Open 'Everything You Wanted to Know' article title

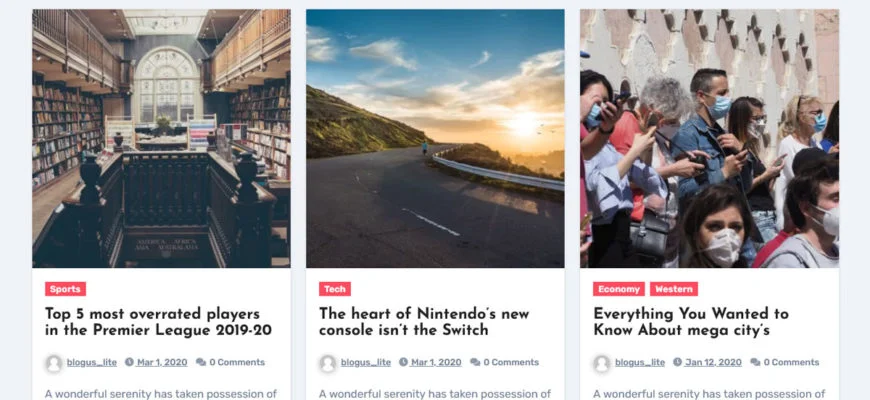690,322
